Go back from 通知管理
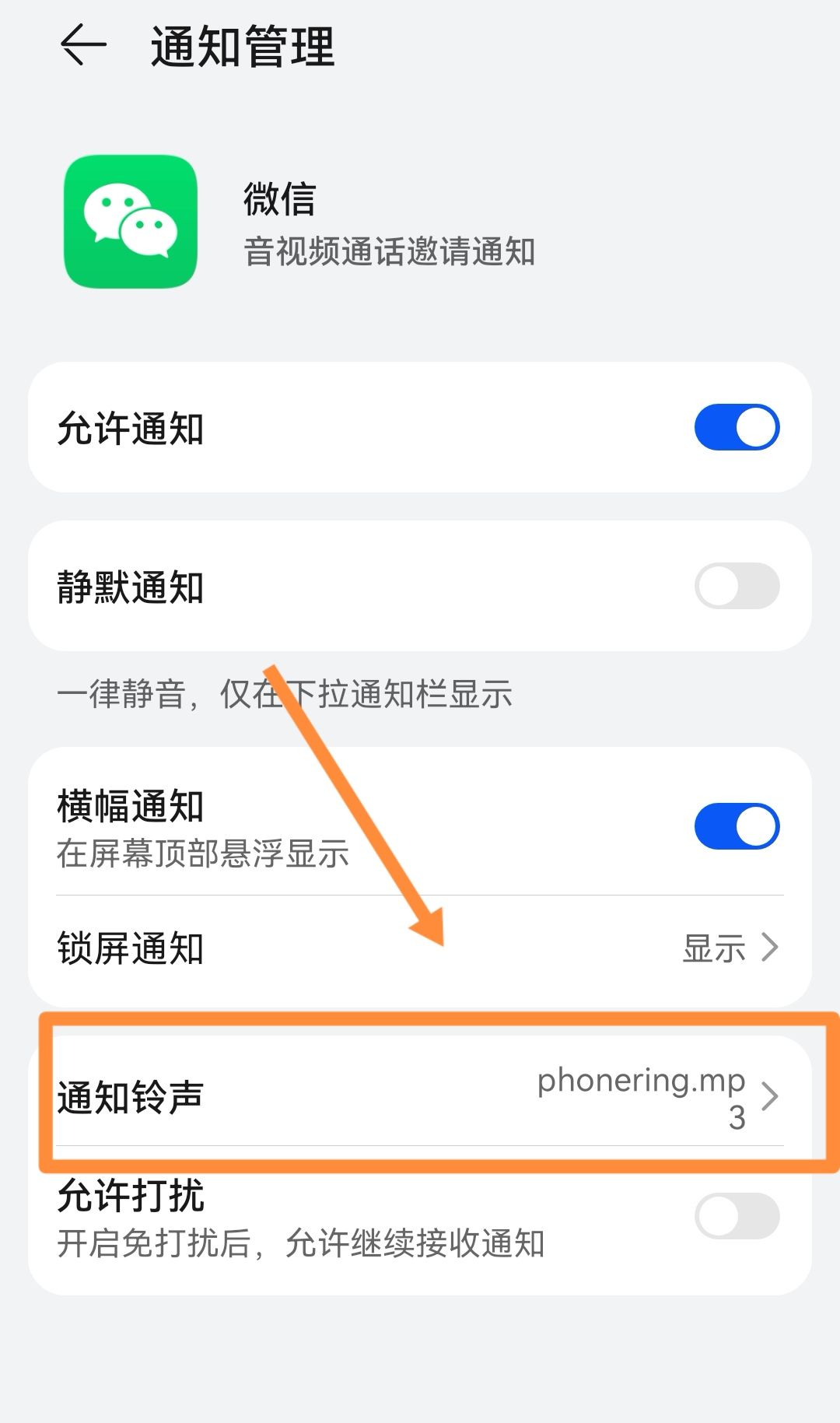The width and height of the screenshot is (840, 1423). coord(83,45)
